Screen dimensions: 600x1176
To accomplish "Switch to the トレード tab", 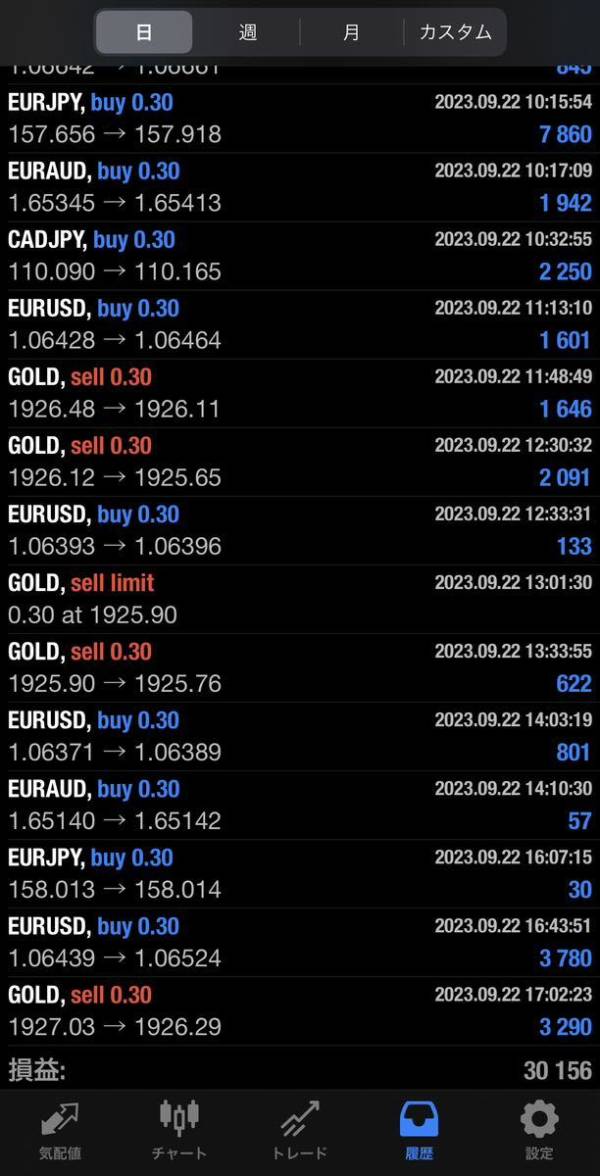I will coord(300,1131).
